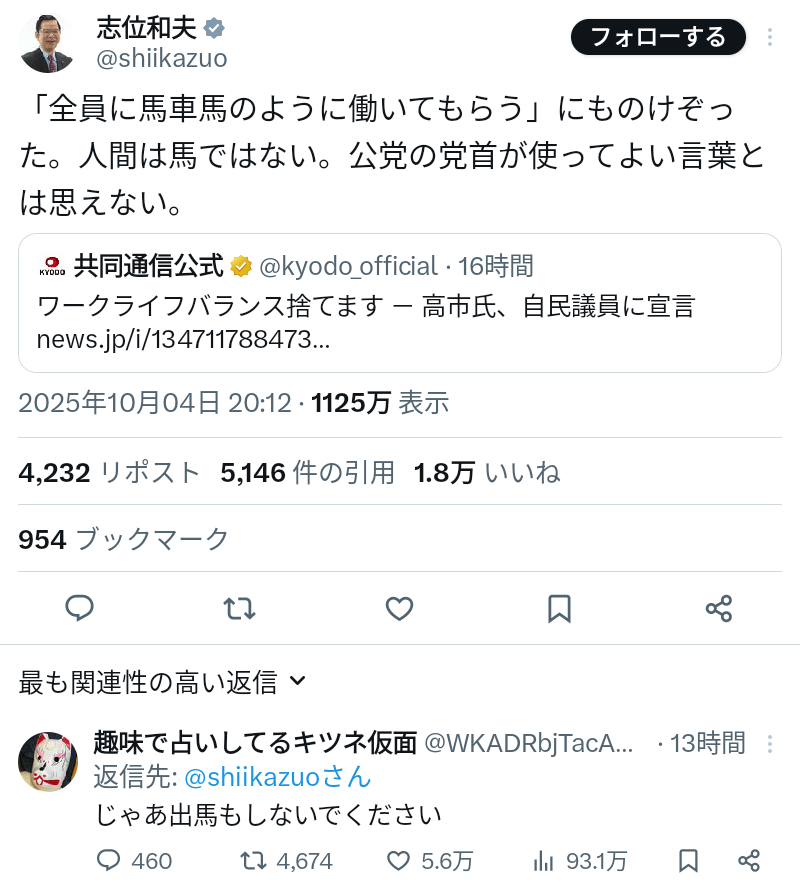Open the more options menu on the tweet

click(x=770, y=36)
